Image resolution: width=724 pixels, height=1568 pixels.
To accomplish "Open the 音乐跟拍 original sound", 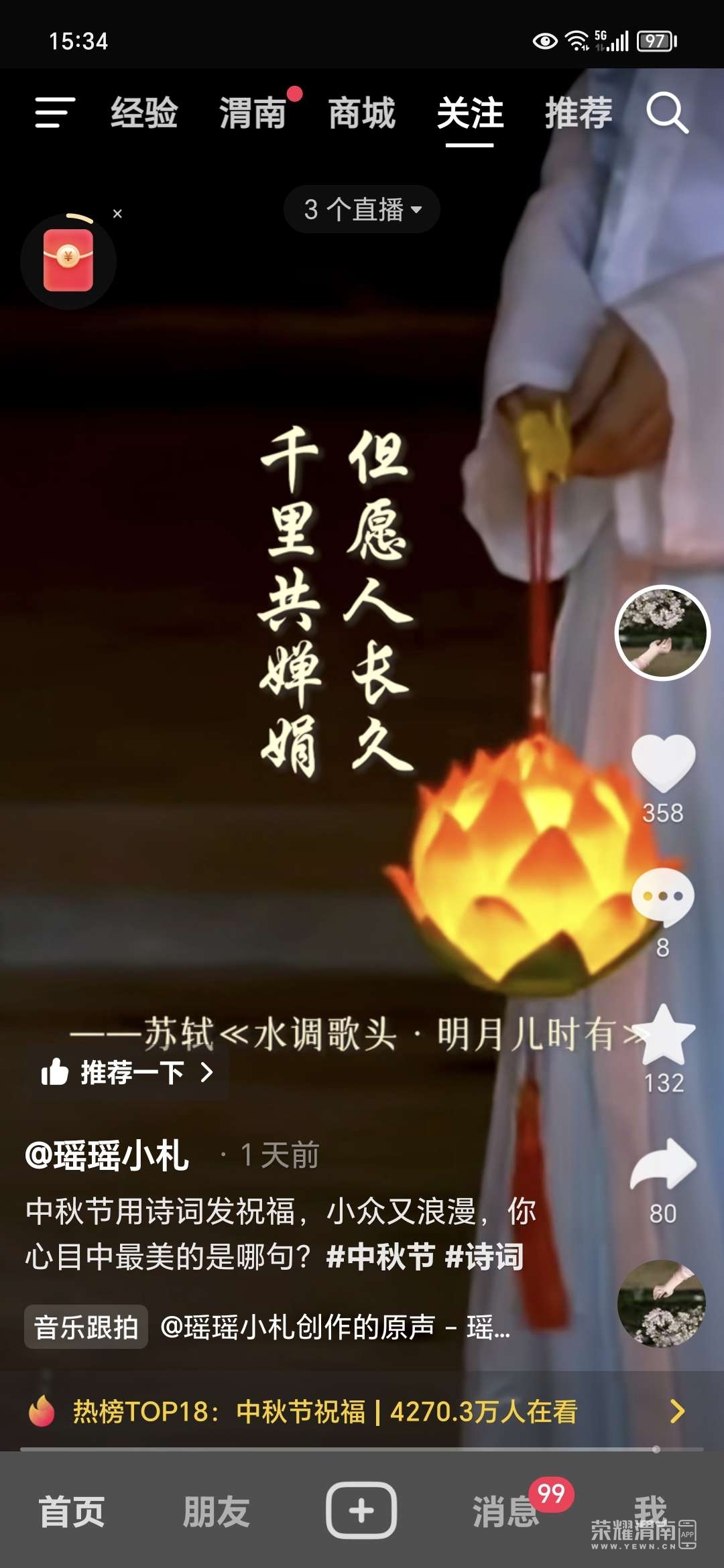I will pyautogui.click(x=86, y=1327).
